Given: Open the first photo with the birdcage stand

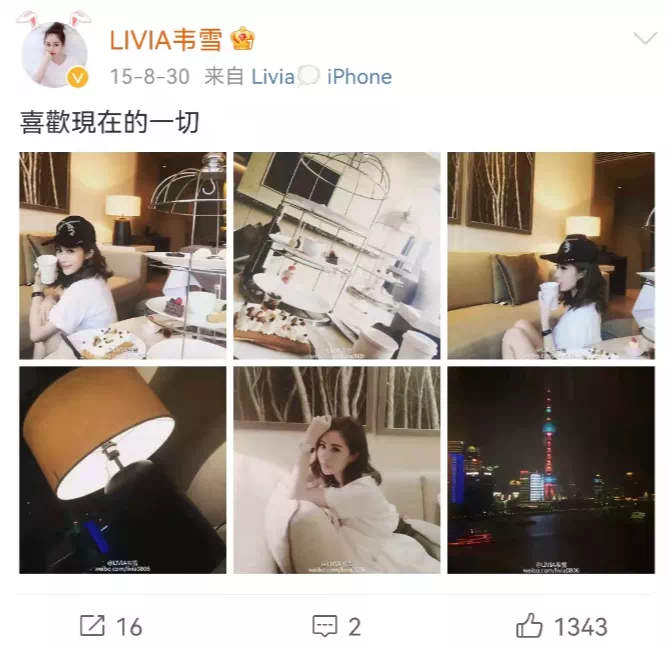Looking at the screenshot, I should point(122,256).
